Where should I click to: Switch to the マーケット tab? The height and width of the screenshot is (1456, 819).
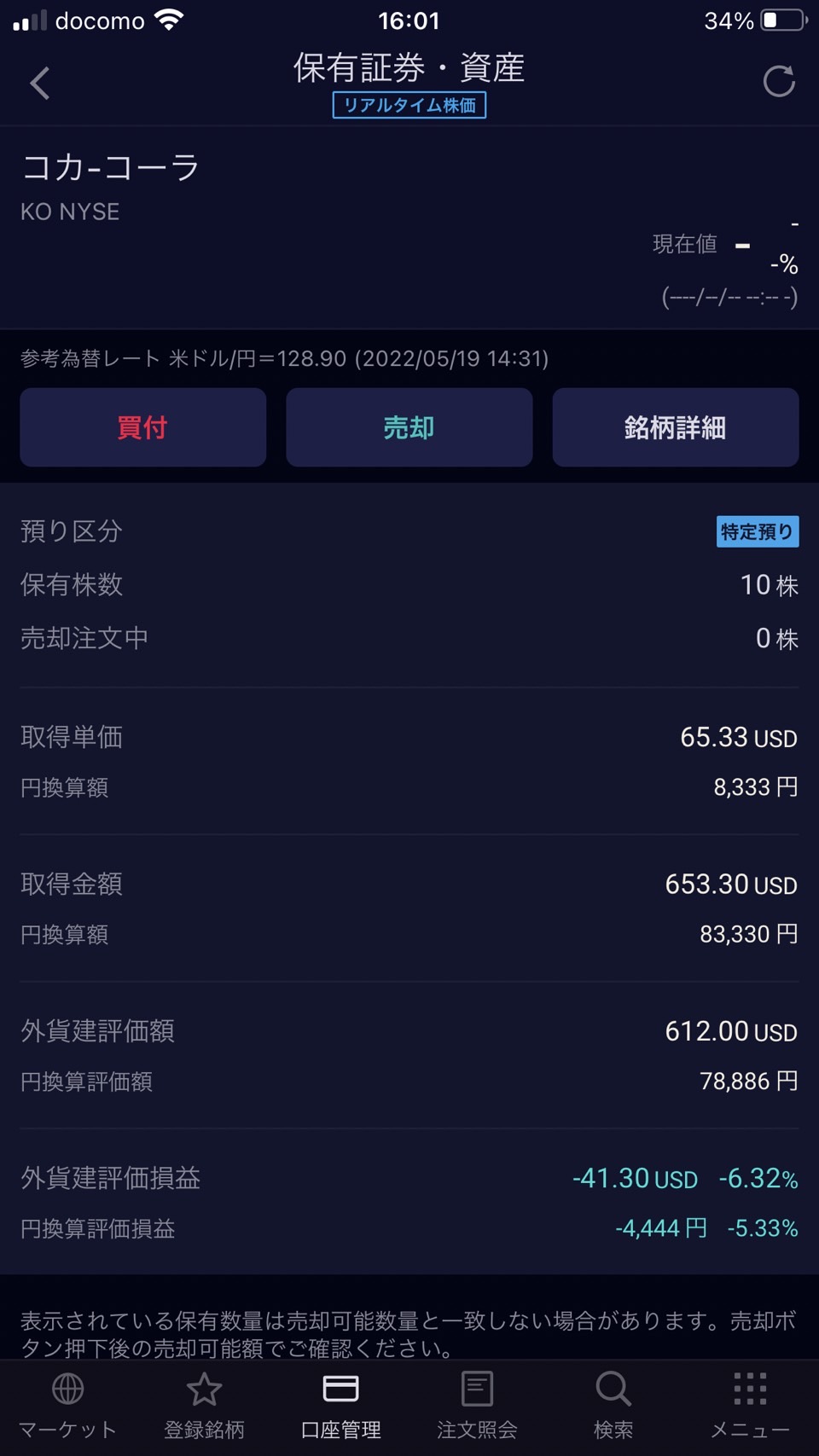tap(67, 1406)
